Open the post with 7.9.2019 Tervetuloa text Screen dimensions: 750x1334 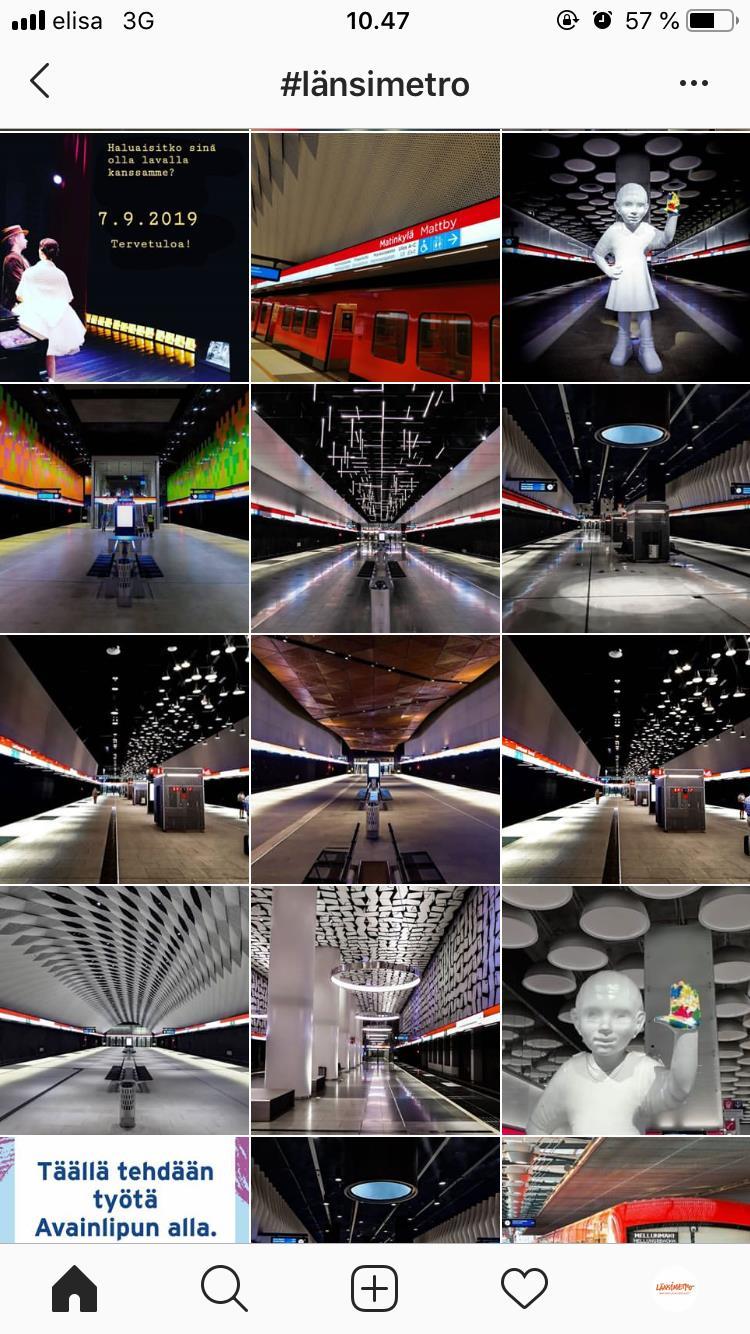[124, 257]
